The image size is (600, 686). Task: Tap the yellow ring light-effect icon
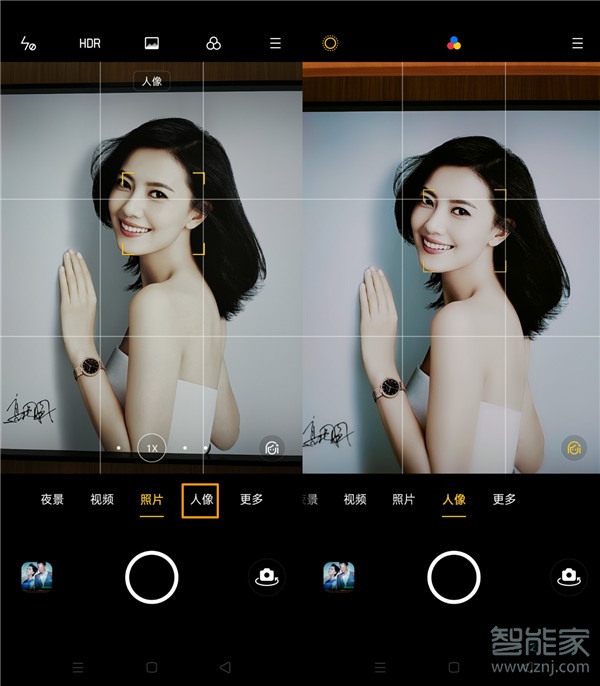(331, 44)
